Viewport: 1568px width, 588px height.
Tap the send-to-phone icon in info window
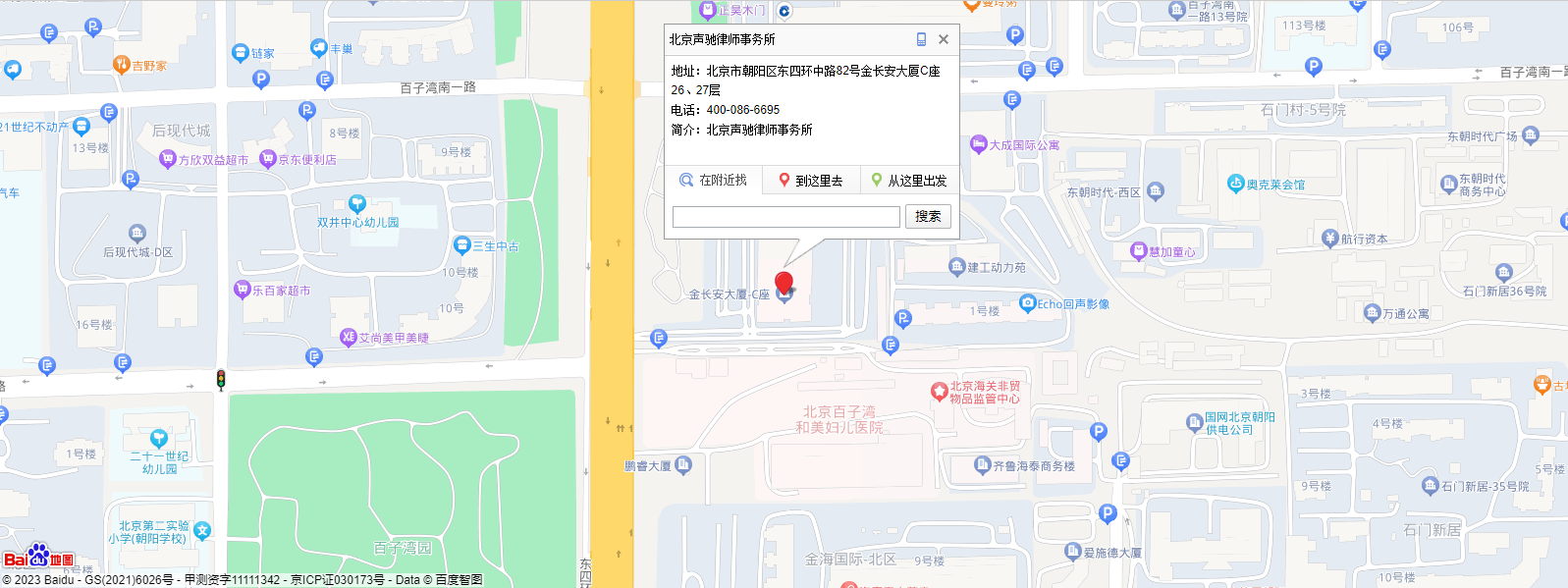point(921,39)
